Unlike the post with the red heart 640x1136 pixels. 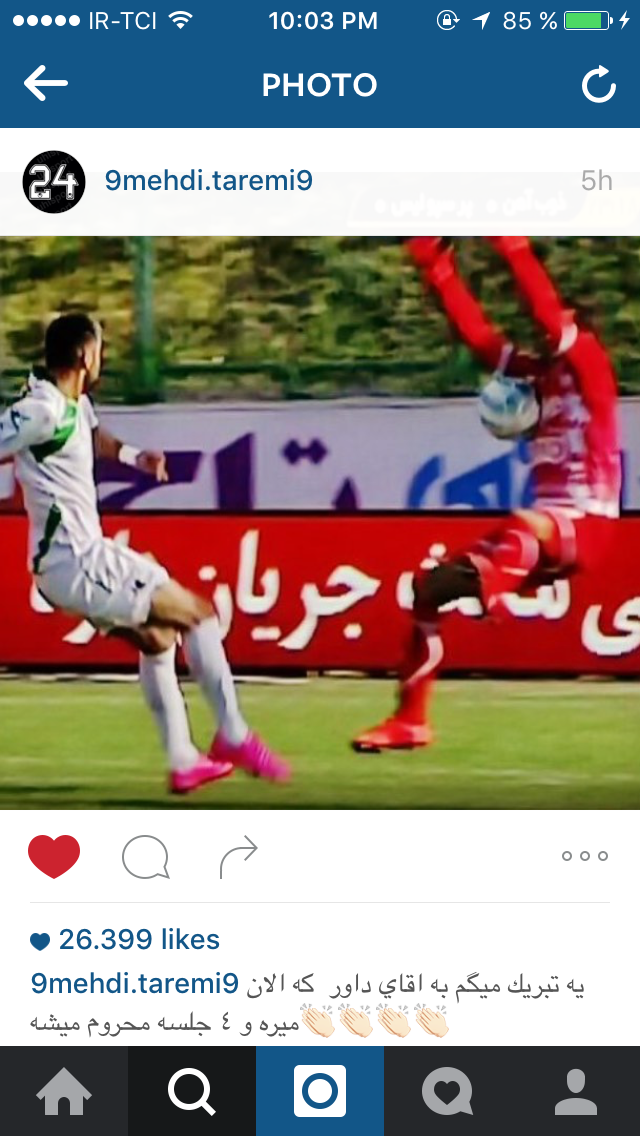pos(54,856)
